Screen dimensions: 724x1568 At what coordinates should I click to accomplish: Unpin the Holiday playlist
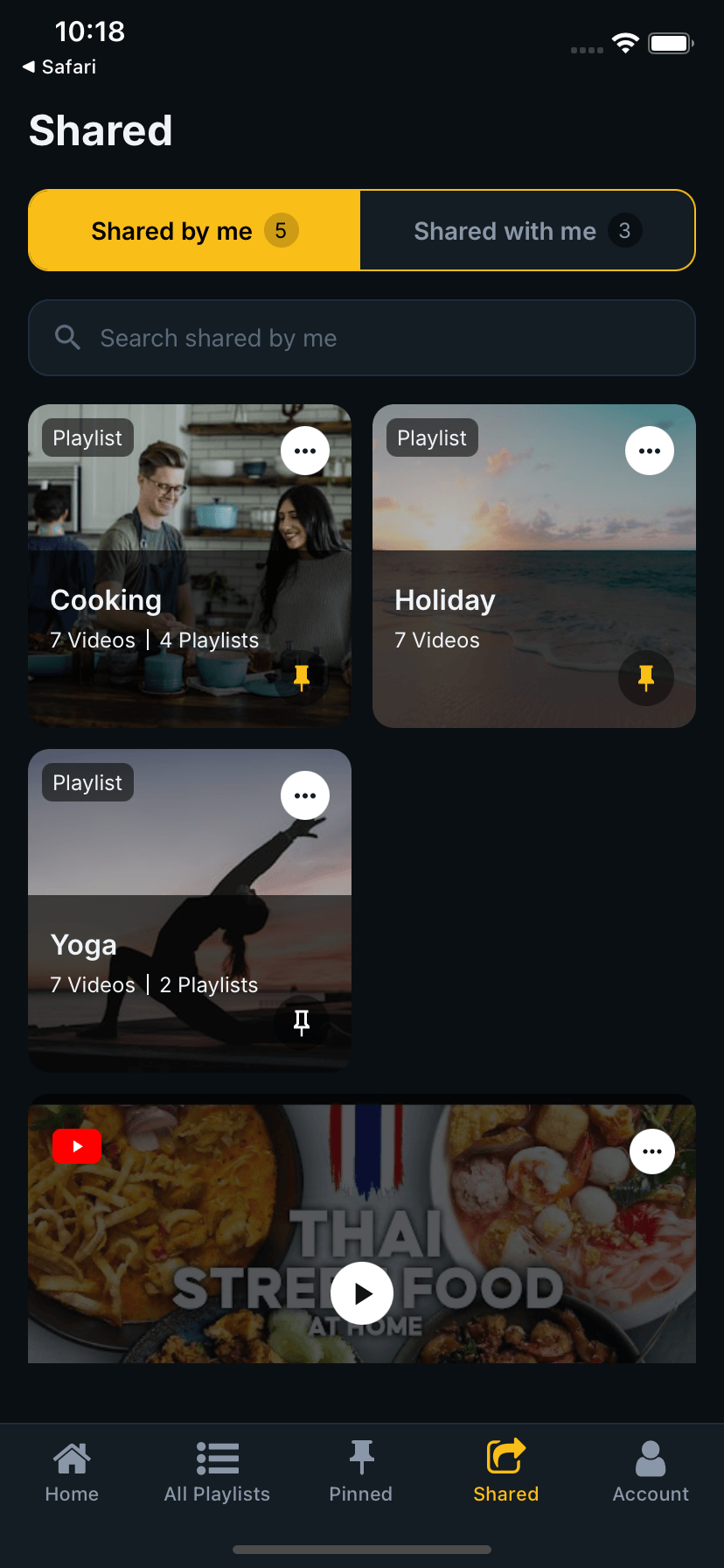tap(646, 678)
